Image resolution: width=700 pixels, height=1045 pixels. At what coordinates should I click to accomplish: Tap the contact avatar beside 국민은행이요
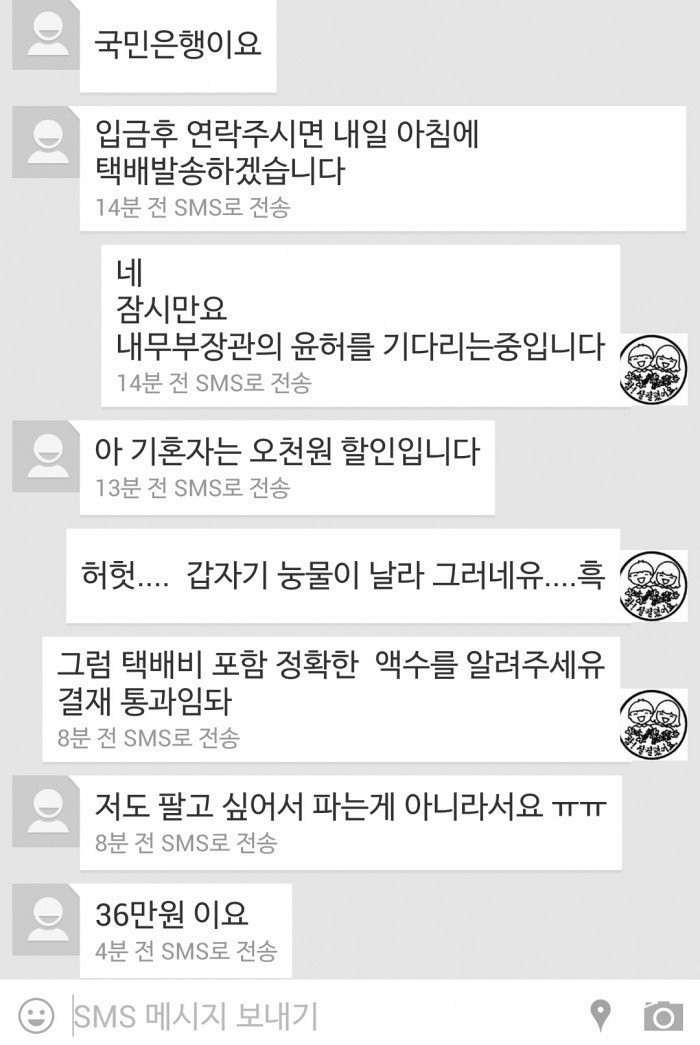(x=45, y=38)
